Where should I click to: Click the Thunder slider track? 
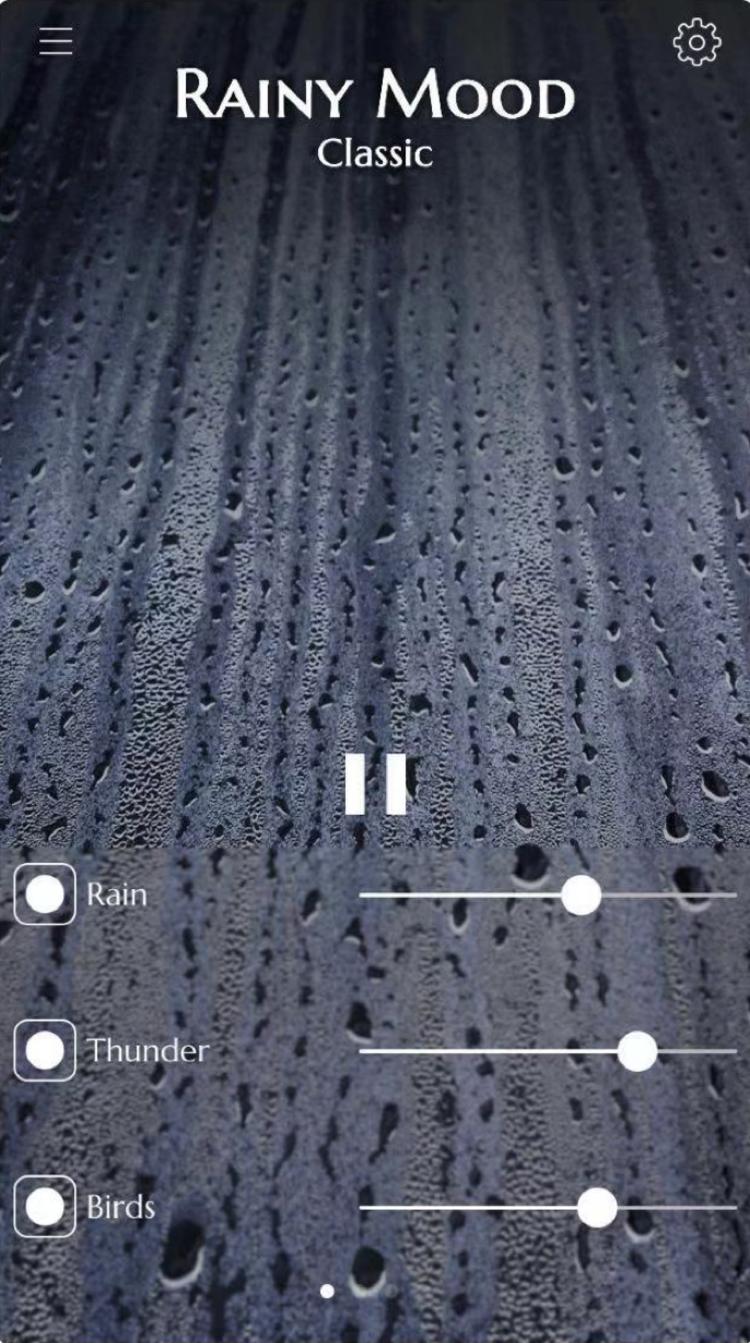480,1052
